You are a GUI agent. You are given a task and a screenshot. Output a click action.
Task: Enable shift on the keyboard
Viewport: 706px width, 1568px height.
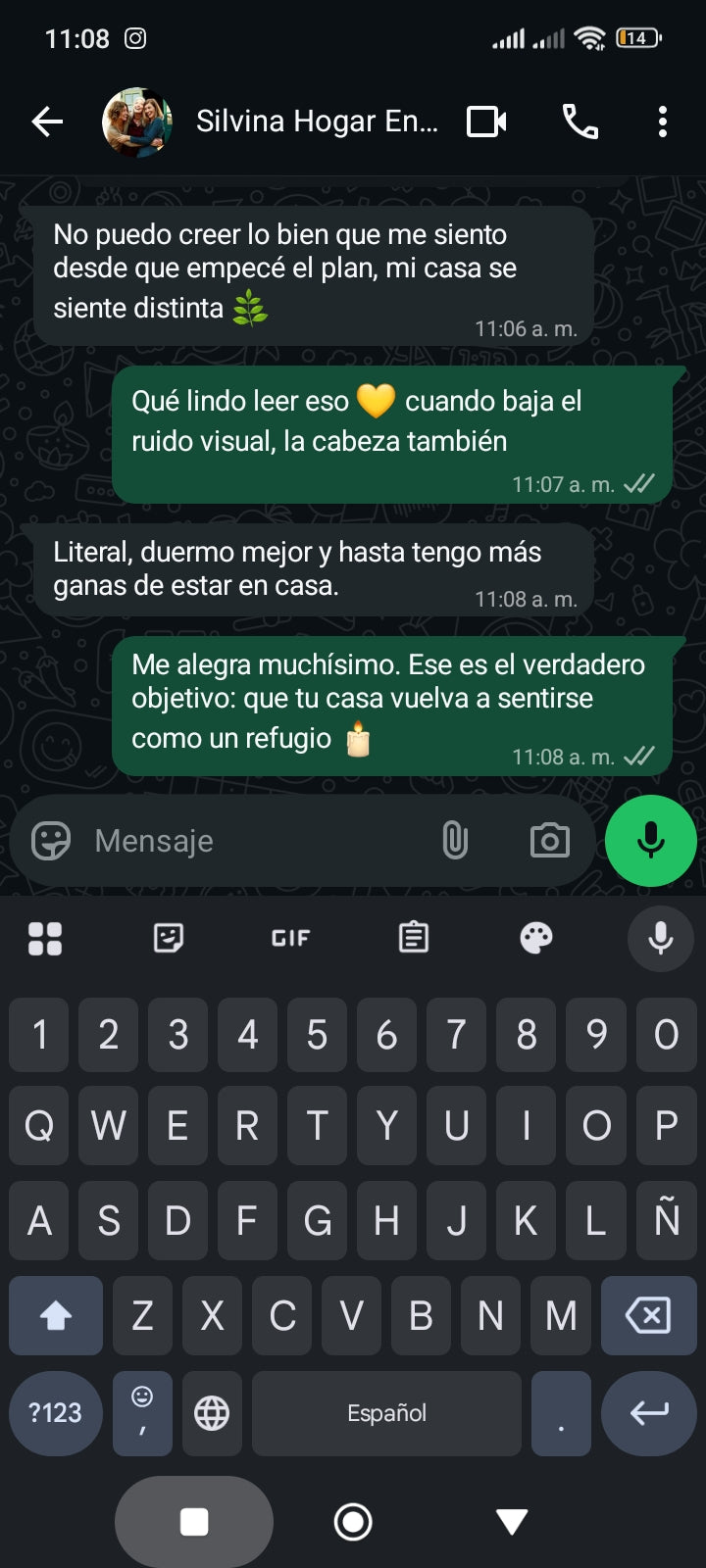(x=56, y=1316)
